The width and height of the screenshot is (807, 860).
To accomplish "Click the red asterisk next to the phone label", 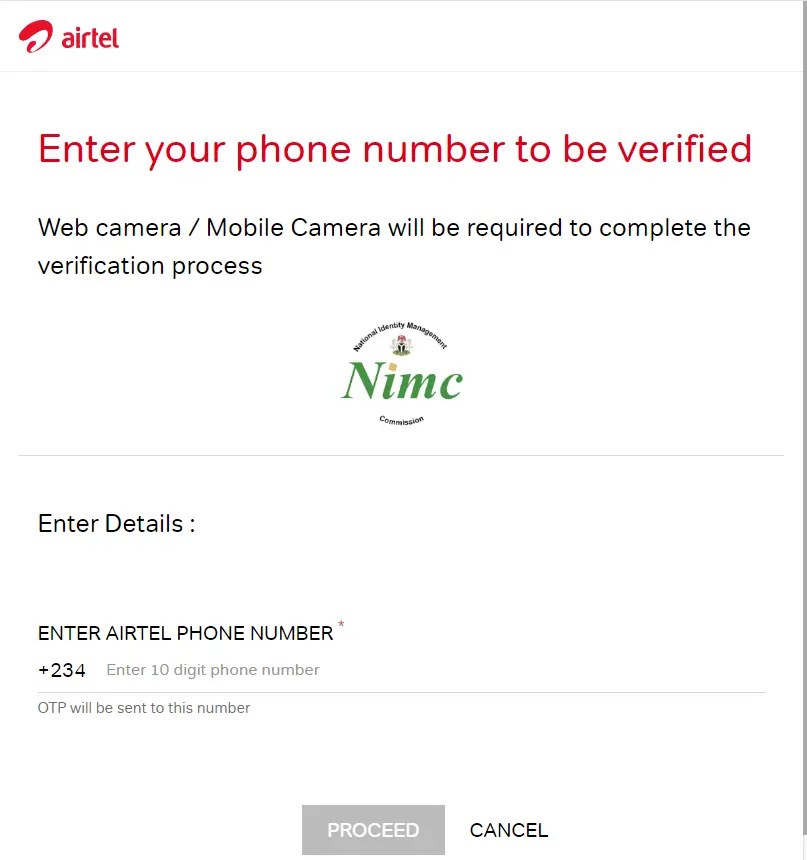I will click(340, 625).
